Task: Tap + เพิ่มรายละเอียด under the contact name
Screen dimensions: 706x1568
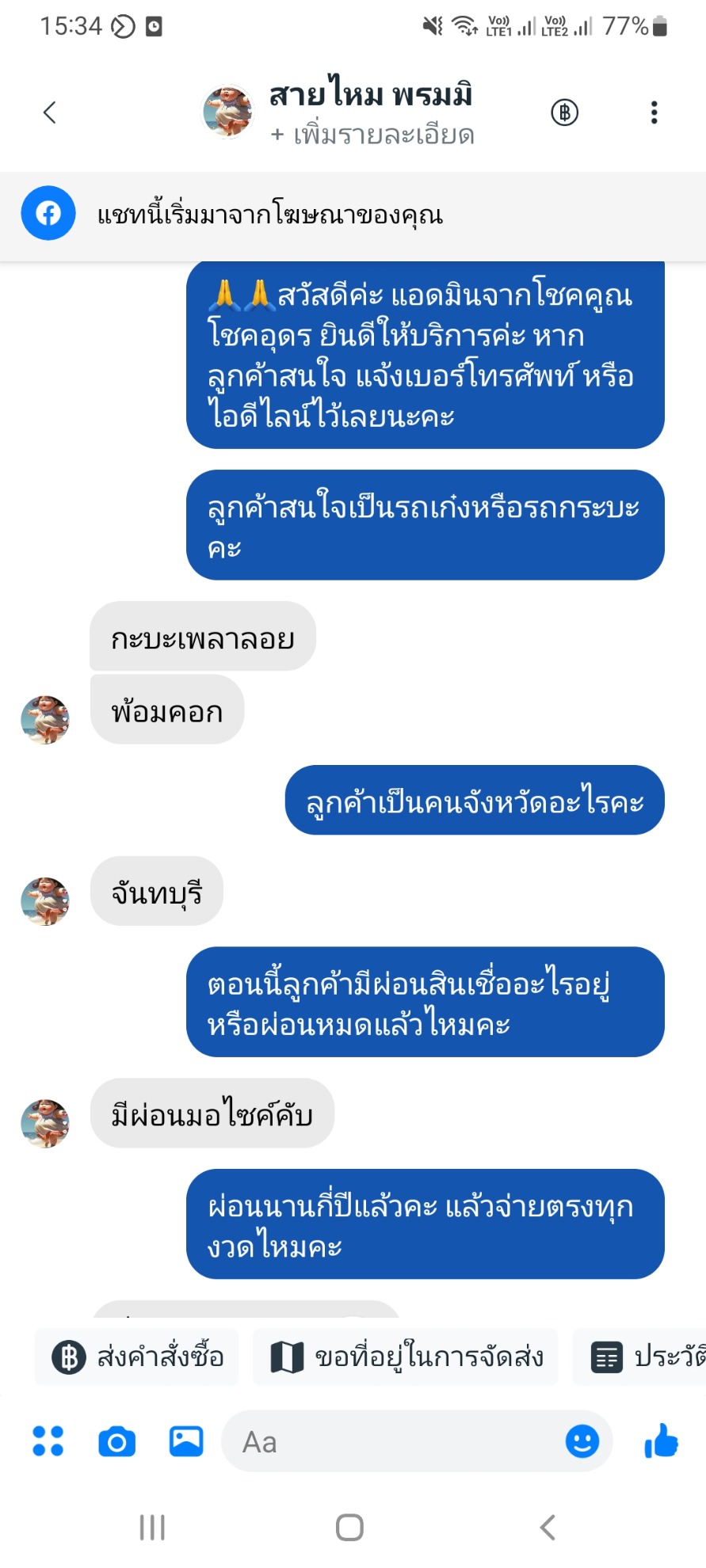Action: 372,135
